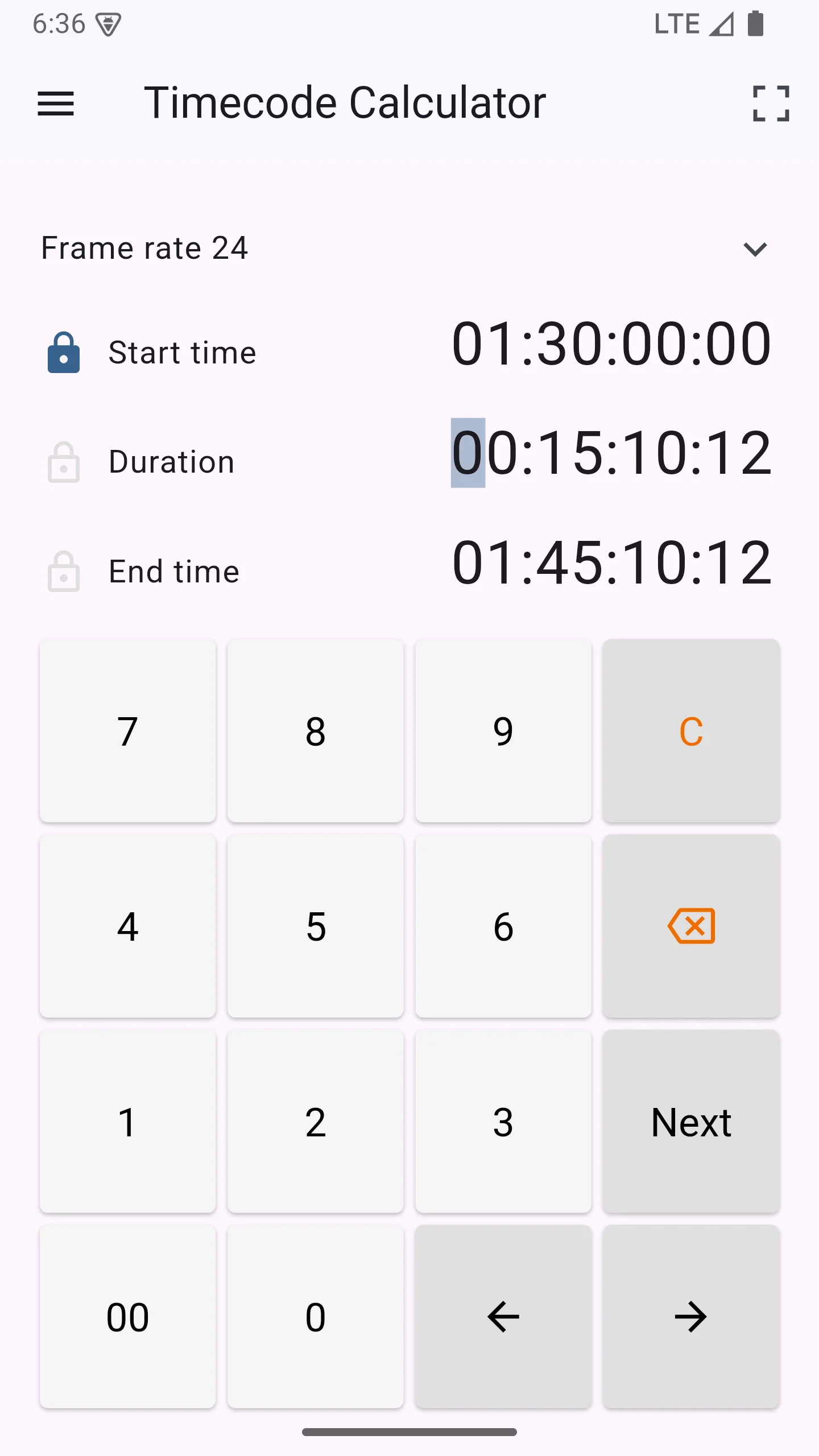Screen dimensions: 819x1456
Task: Toggle fullscreen mode
Action: tap(771, 104)
